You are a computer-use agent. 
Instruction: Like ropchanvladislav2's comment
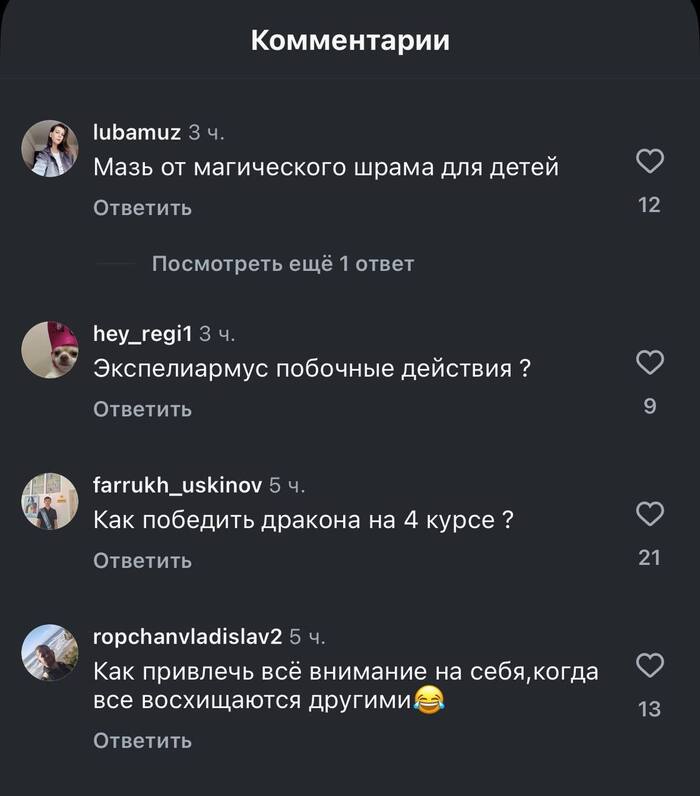click(x=650, y=666)
